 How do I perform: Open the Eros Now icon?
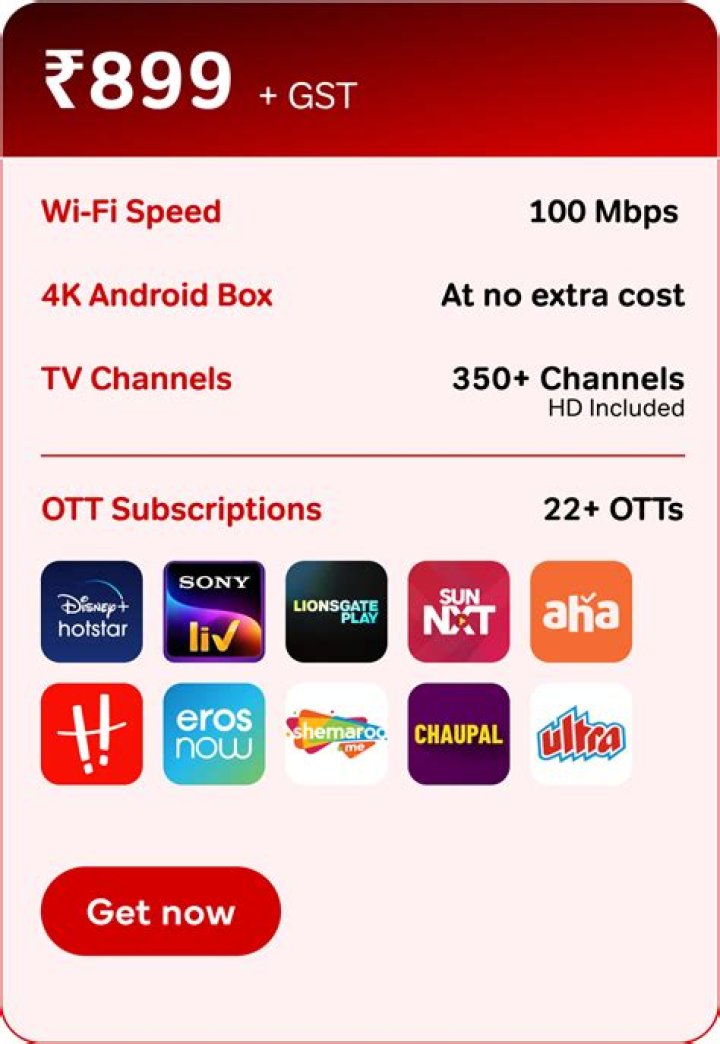(x=213, y=735)
